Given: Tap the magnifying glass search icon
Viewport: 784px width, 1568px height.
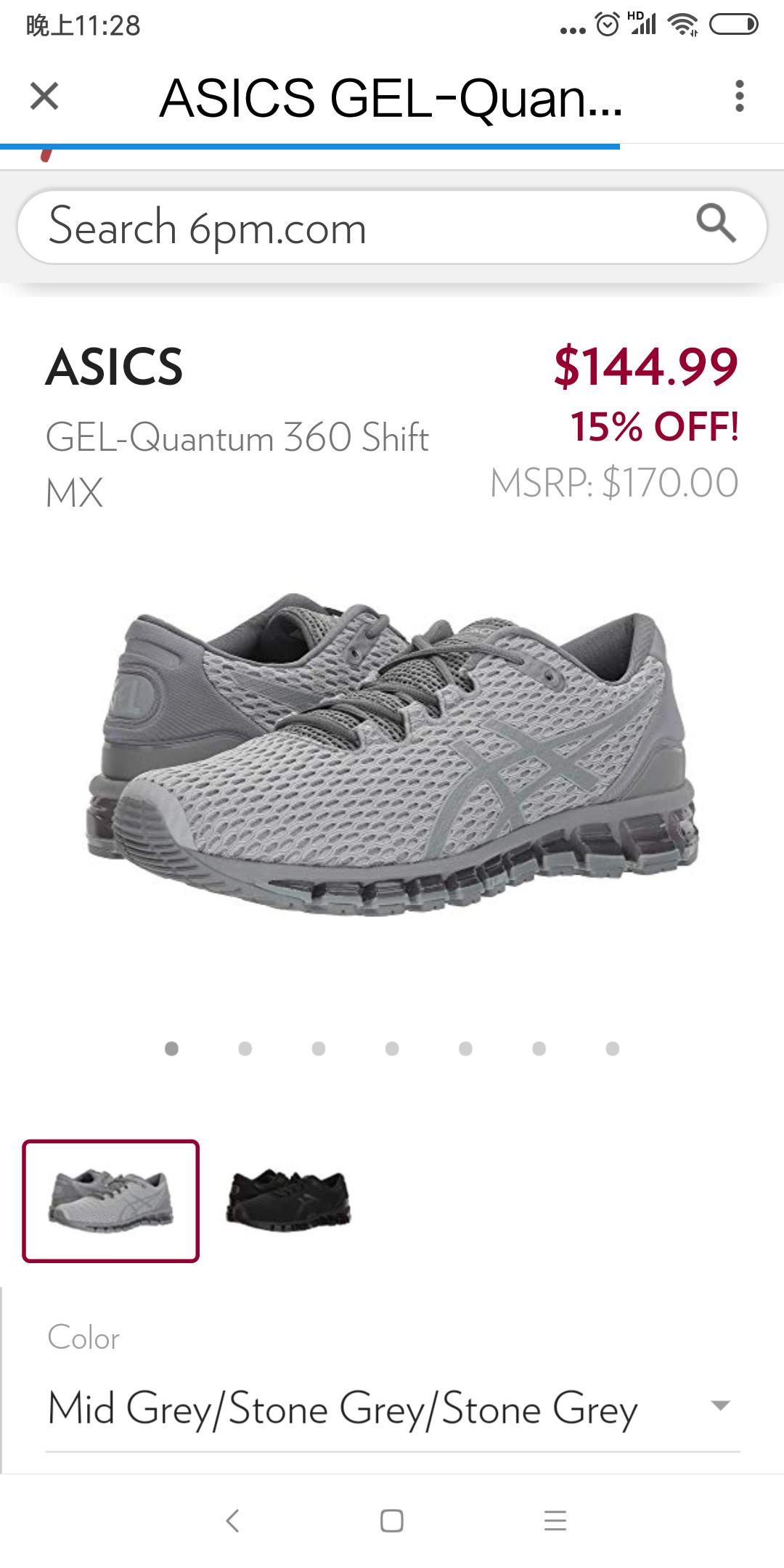Looking at the screenshot, I should pos(716,224).
